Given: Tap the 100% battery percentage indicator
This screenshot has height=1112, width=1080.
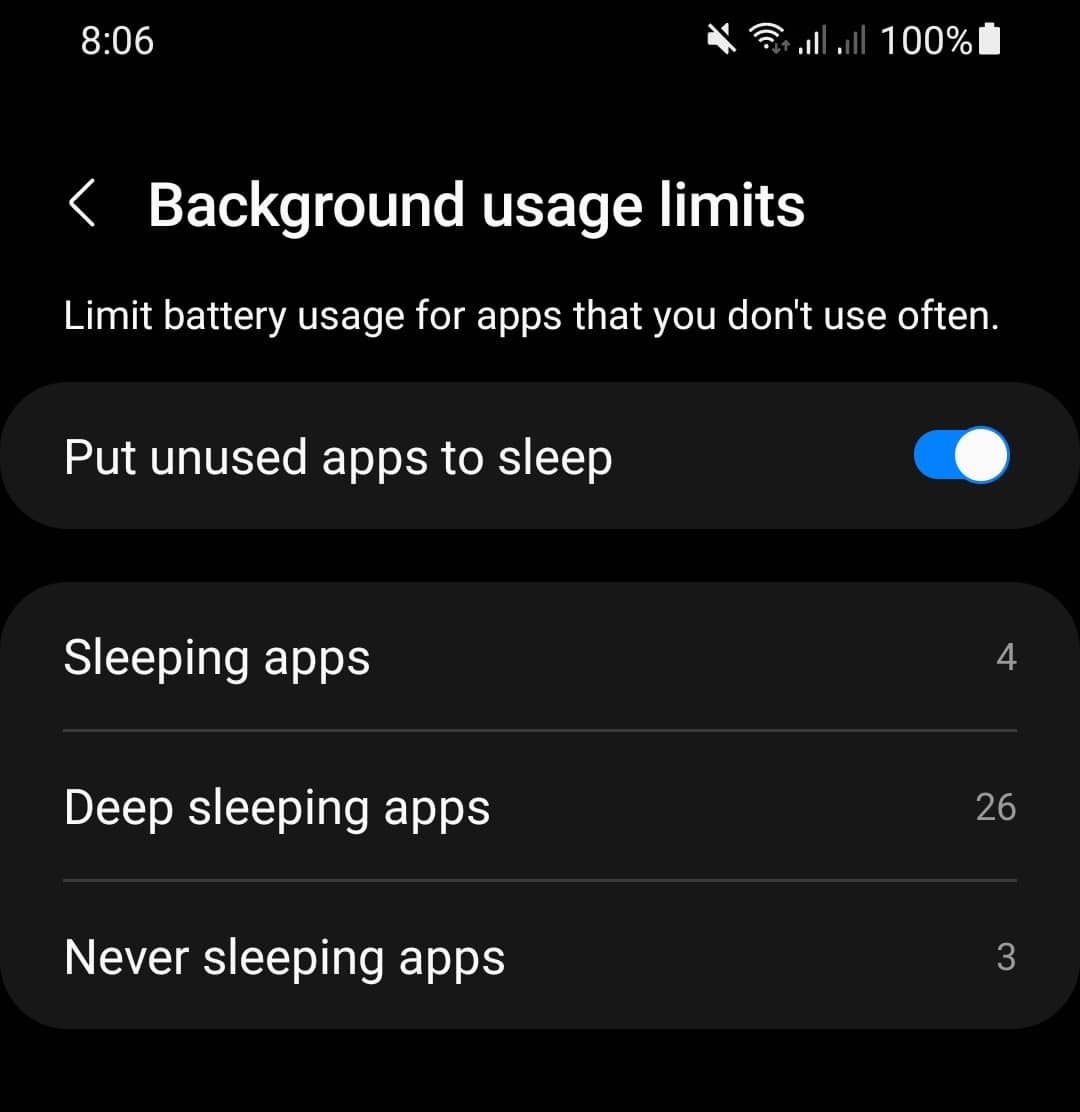Looking at the screenshot, I should click(x=925, y=40).
